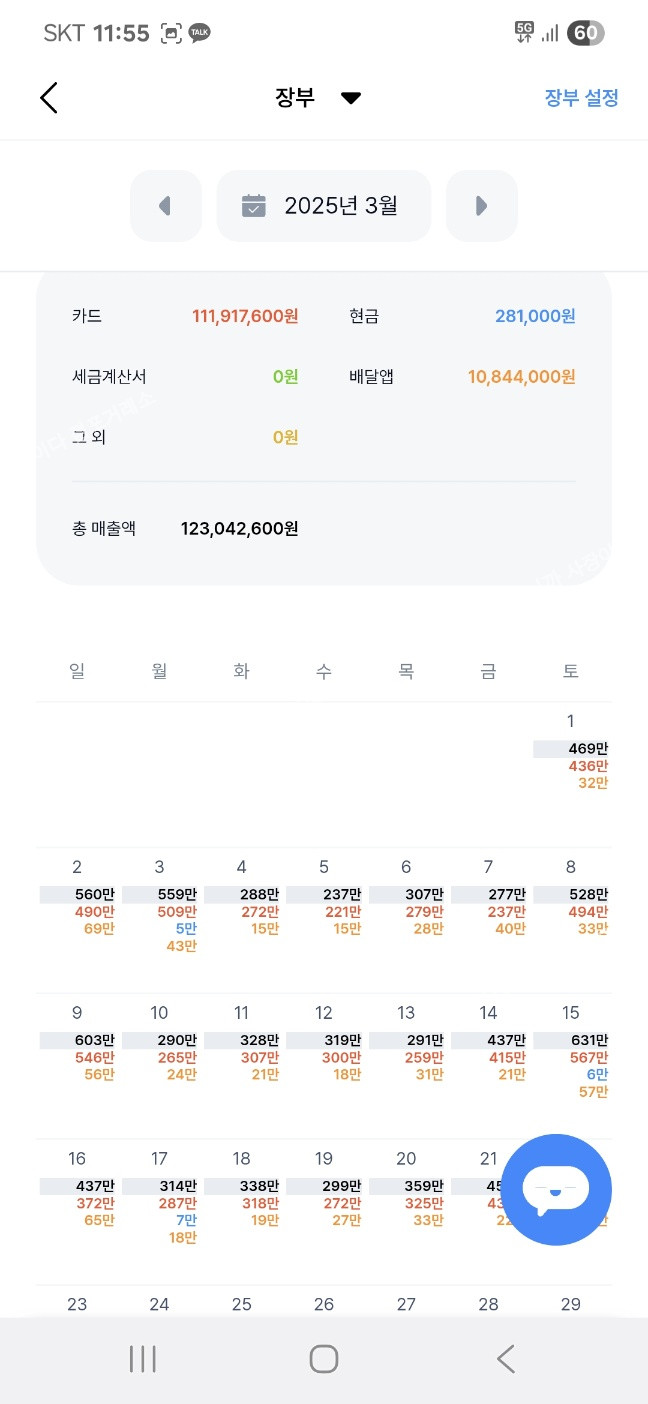Go to the previous month
The height and width of the screenshot is (1404, 648).
tap(166, 206)
